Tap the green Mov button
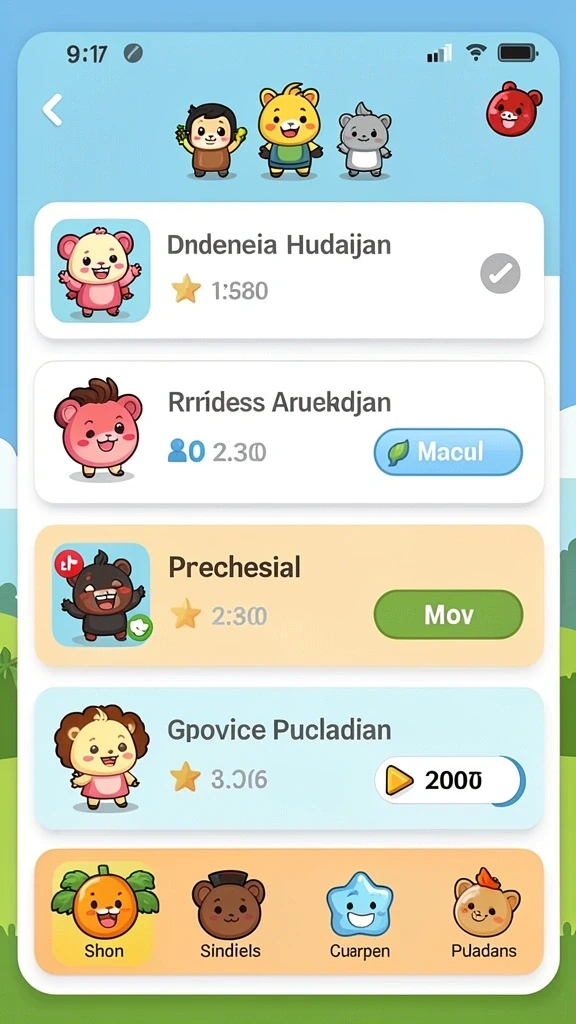This screenshot has width=576, height=1024. click(x=448, y=614)
